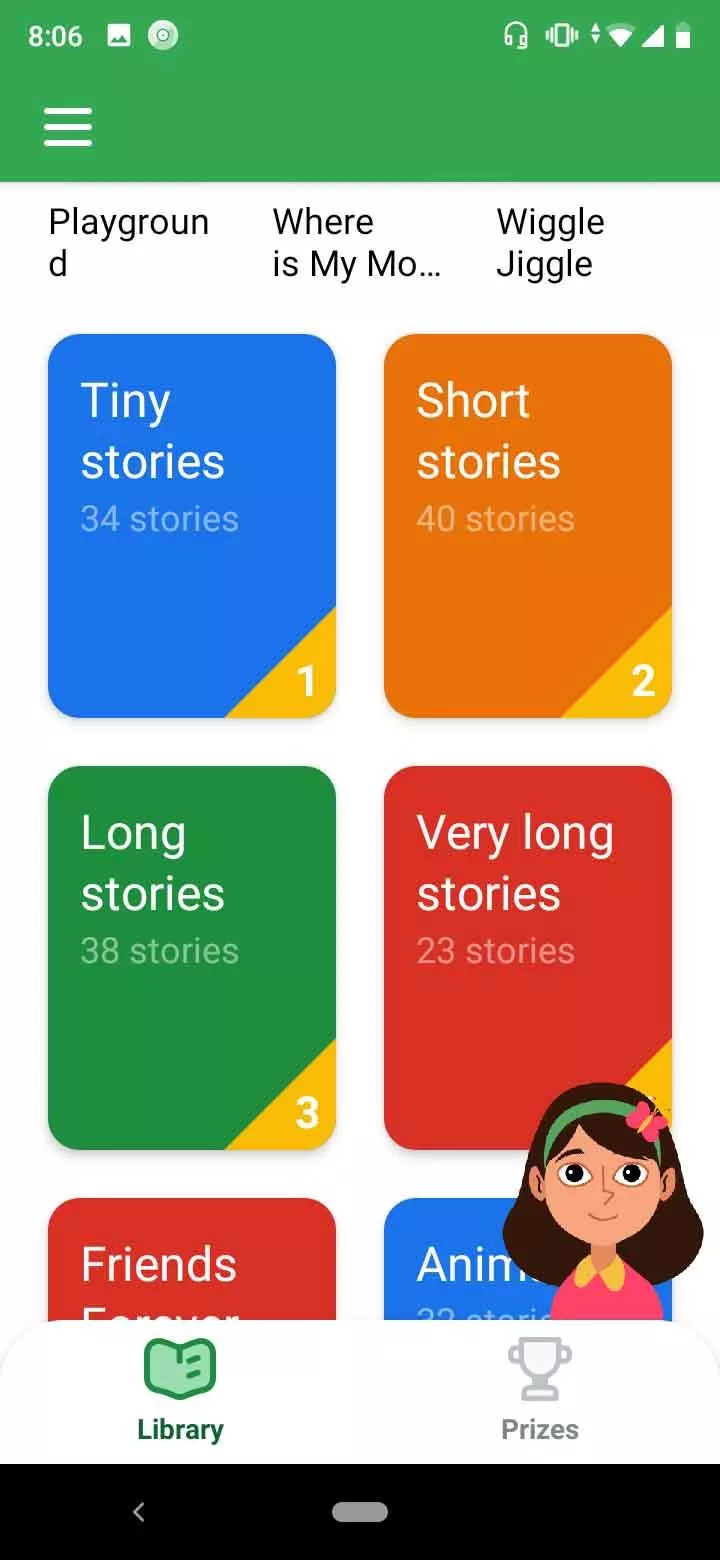The image size is (720, 1560).
Task: Open the hamburger drawer menu
Action: click(x=68, y=127)
